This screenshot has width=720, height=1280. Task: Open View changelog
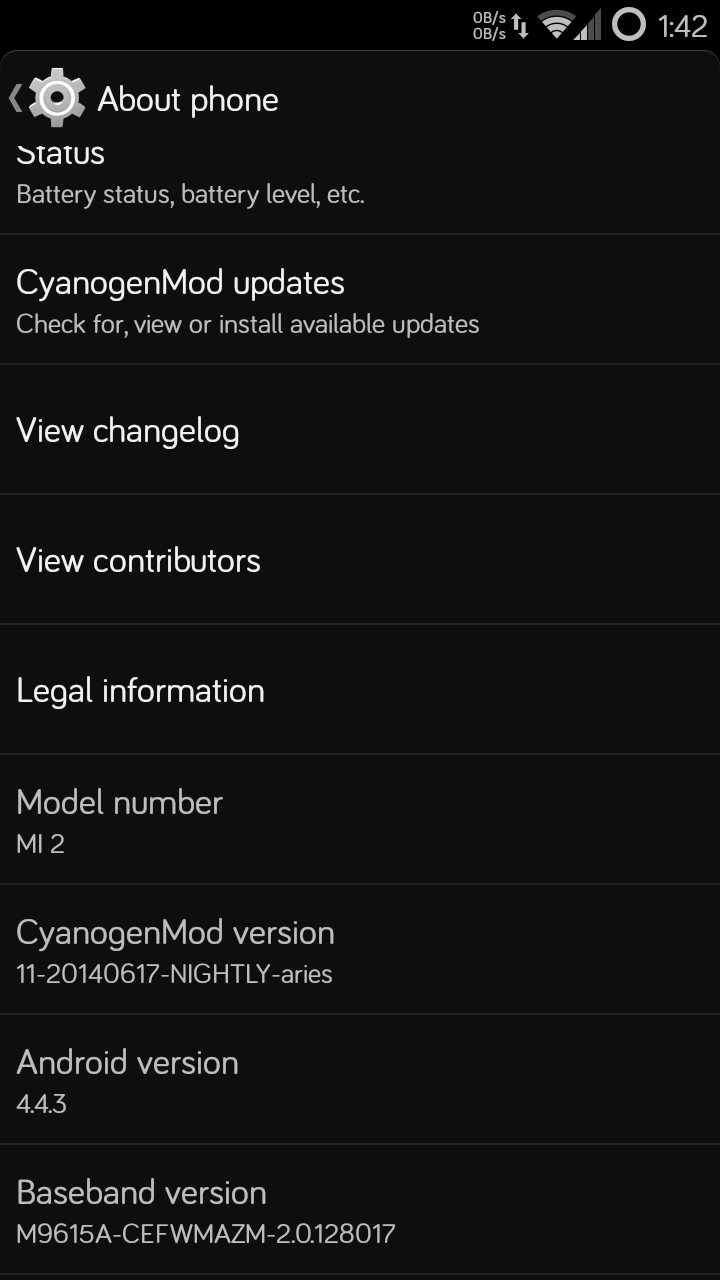pyautogui.click(x=360, y=430)
